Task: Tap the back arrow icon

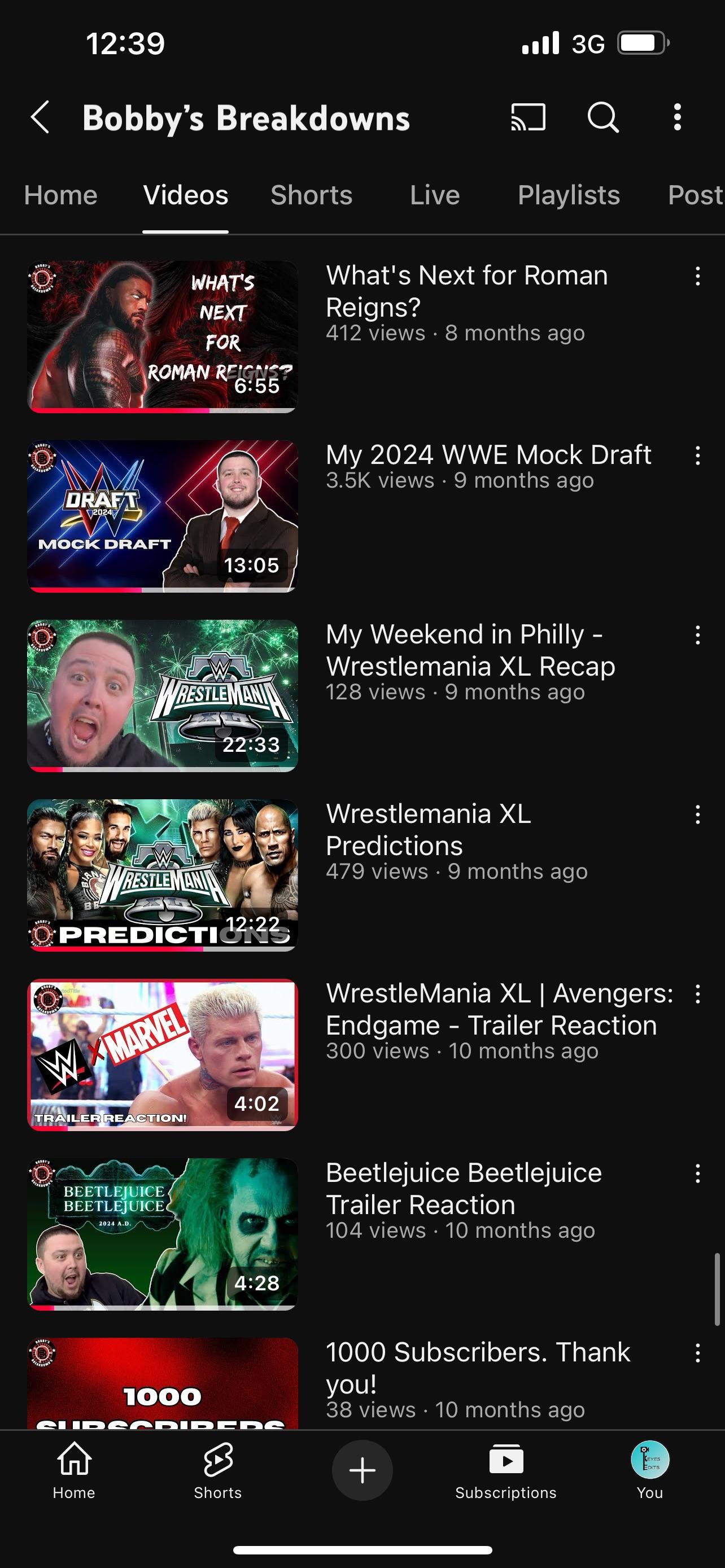Action: [39, 117]
